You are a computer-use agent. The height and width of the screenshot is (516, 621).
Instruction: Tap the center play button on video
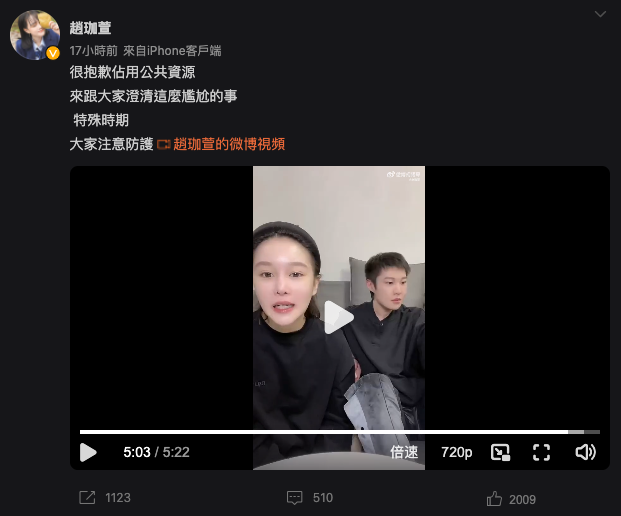tap(338, 318)
